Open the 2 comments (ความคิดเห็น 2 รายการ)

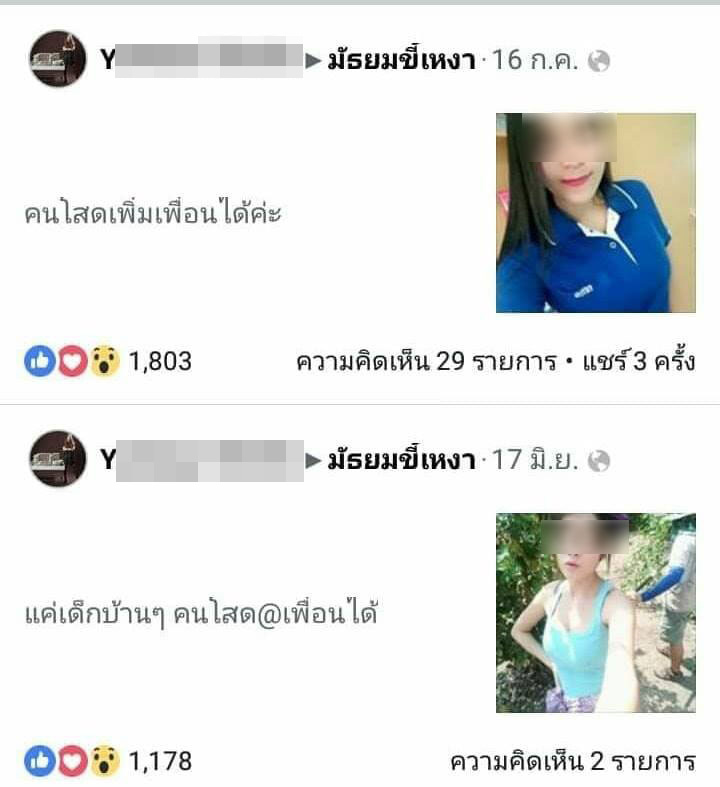coord(572,761)
